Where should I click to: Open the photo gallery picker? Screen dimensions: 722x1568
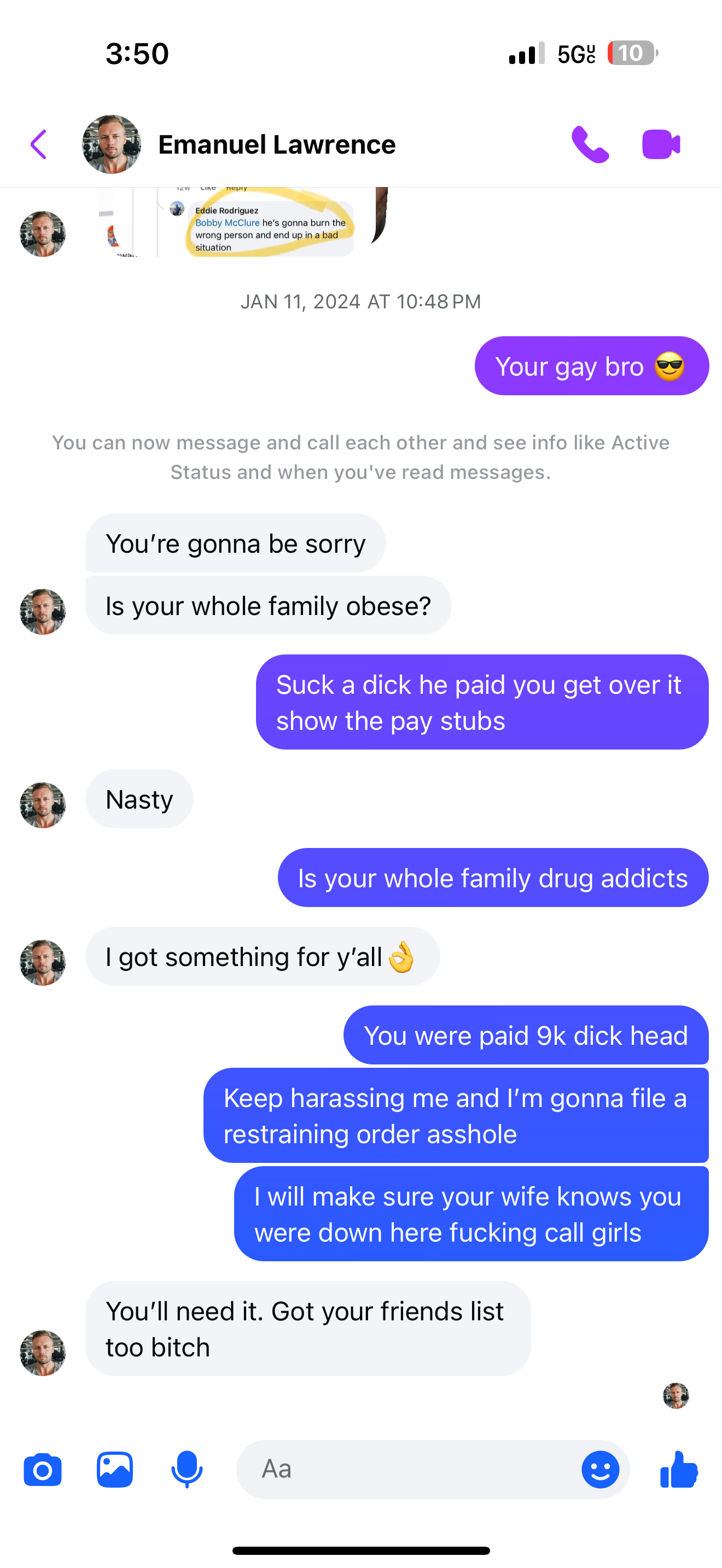[x=114, y=1470]
